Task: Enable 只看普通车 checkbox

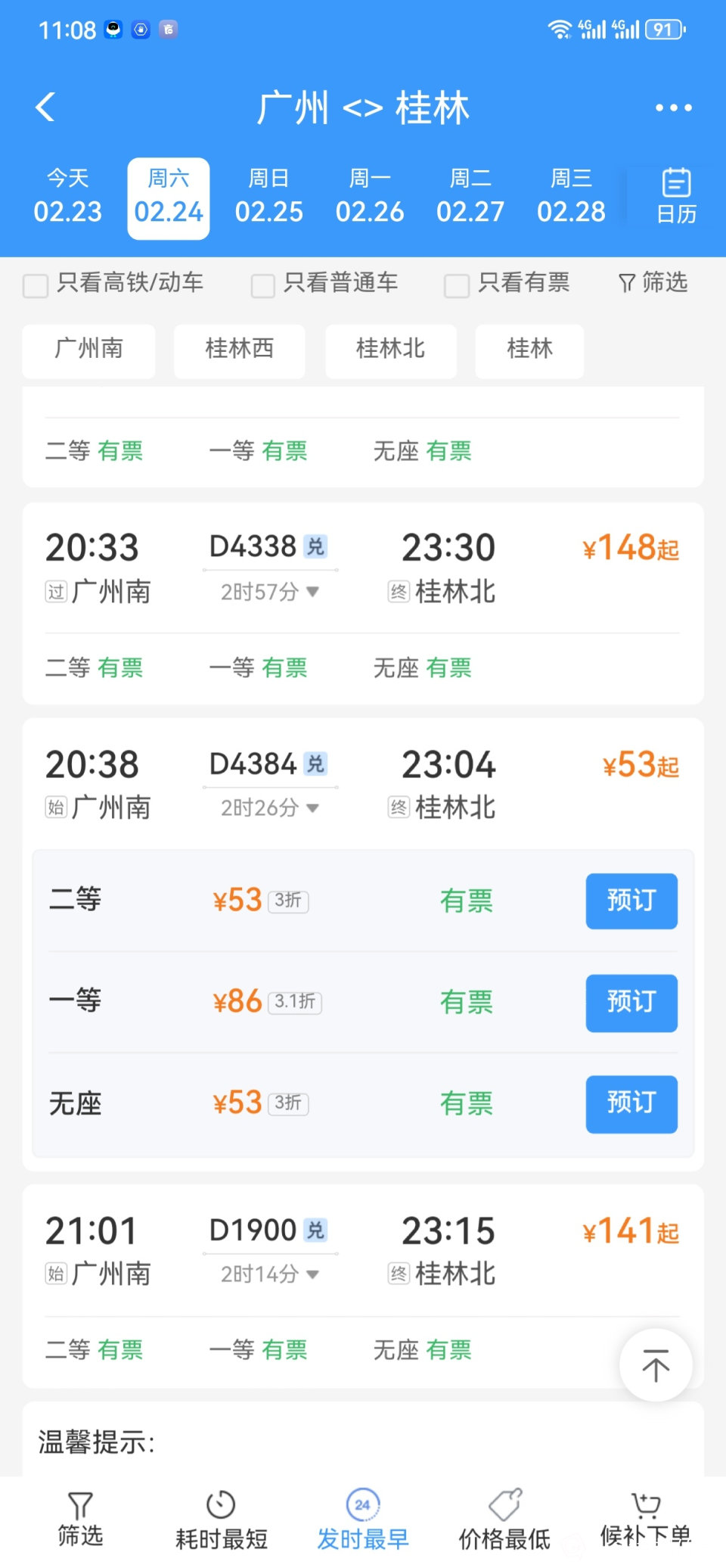Action: point(263,285)
